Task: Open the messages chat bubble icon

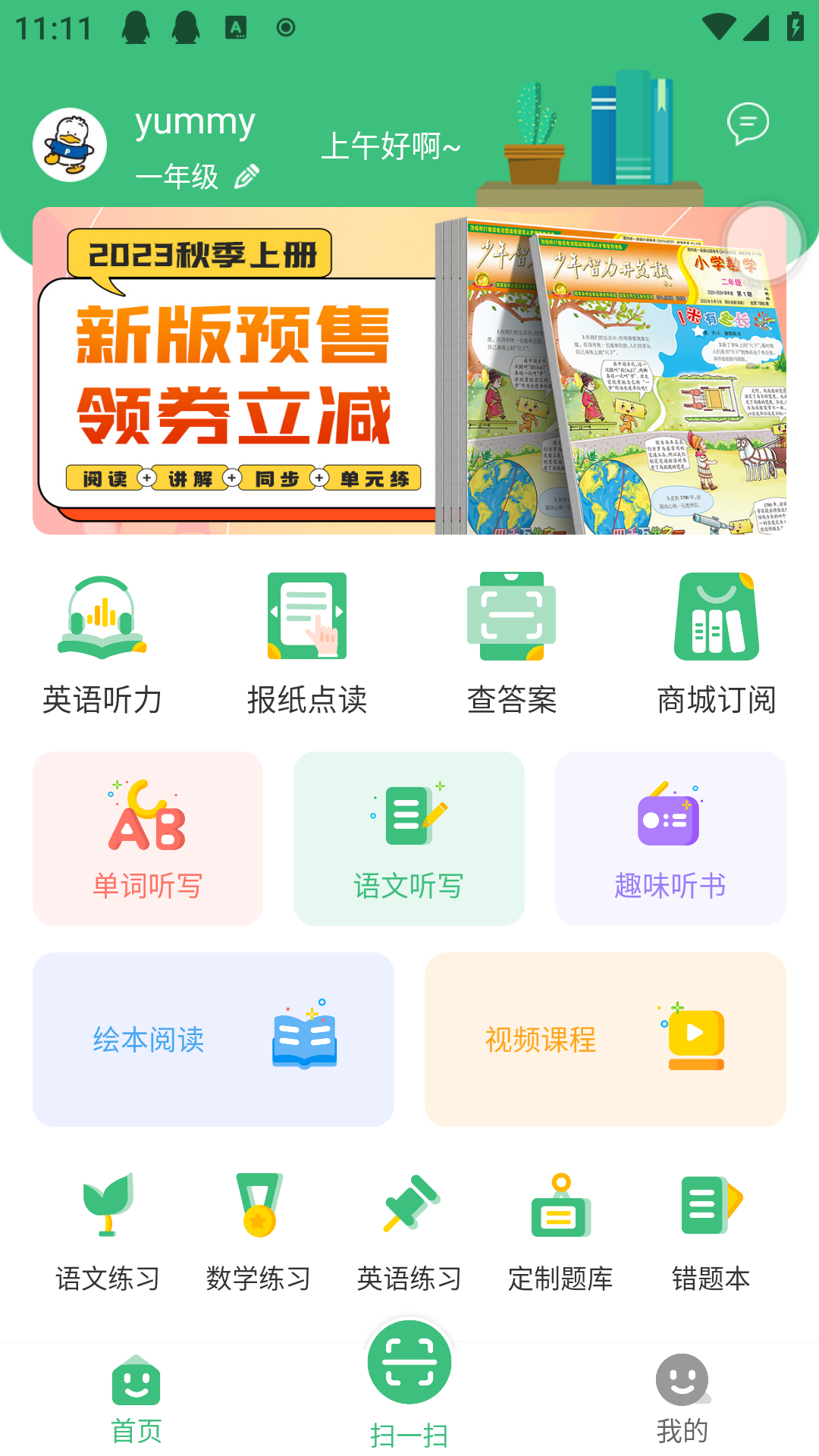Action: click(x=748, y=124)
